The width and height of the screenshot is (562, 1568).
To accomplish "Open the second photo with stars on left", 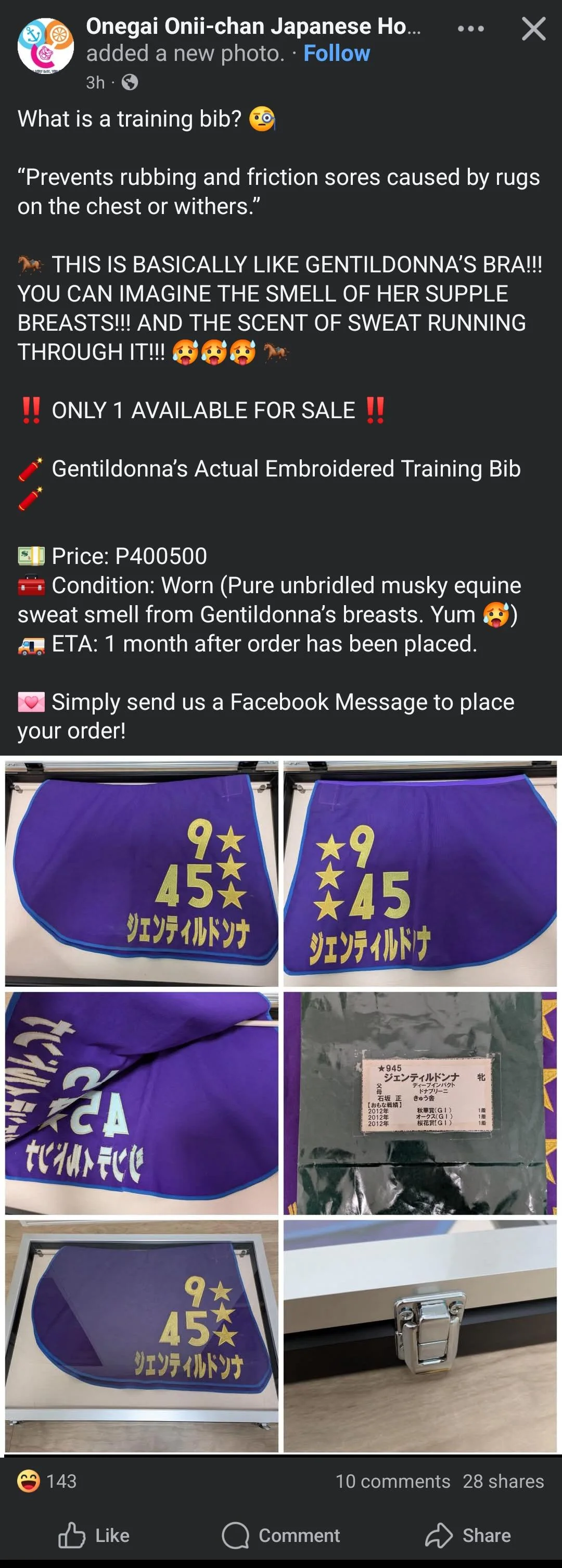I will click(419, 873).
